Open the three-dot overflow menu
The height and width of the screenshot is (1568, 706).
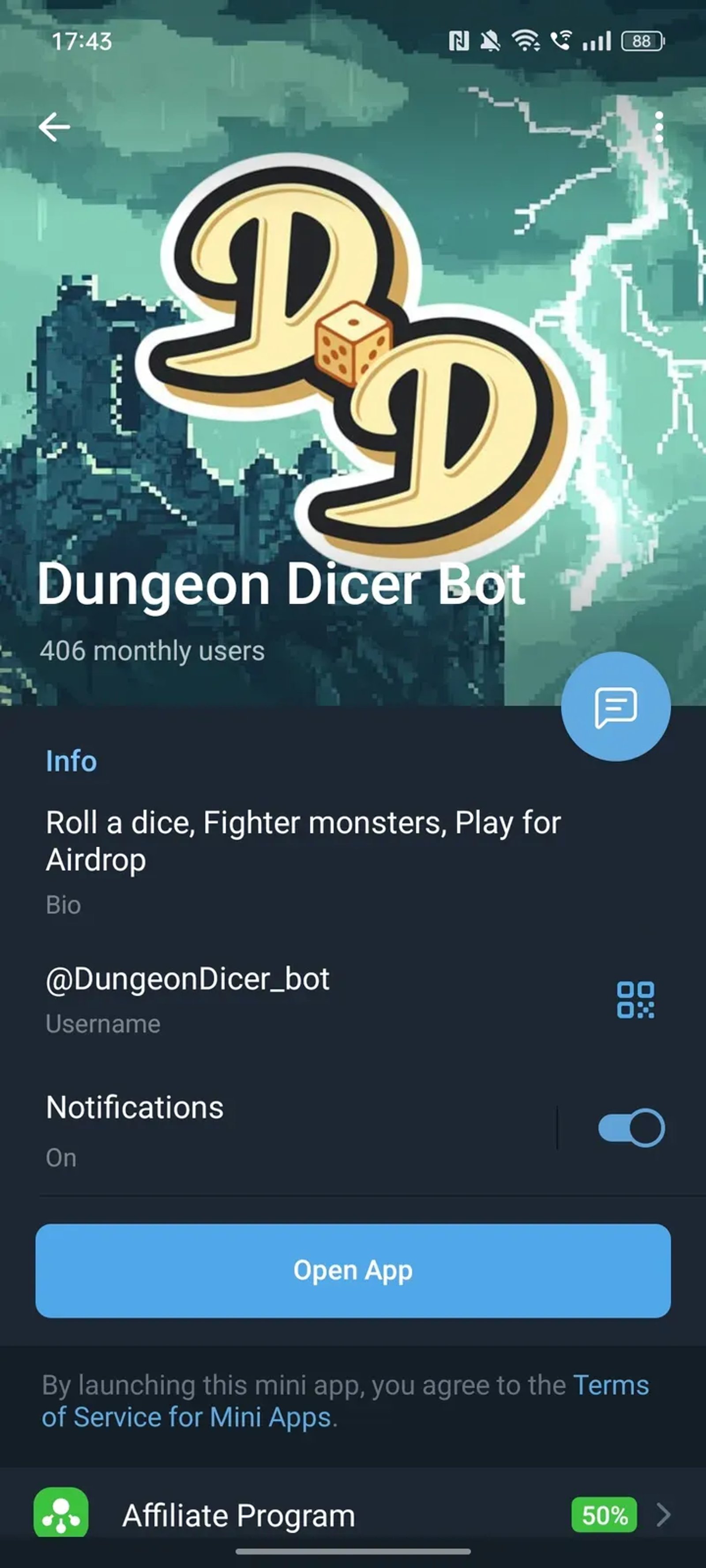point(660,127)
